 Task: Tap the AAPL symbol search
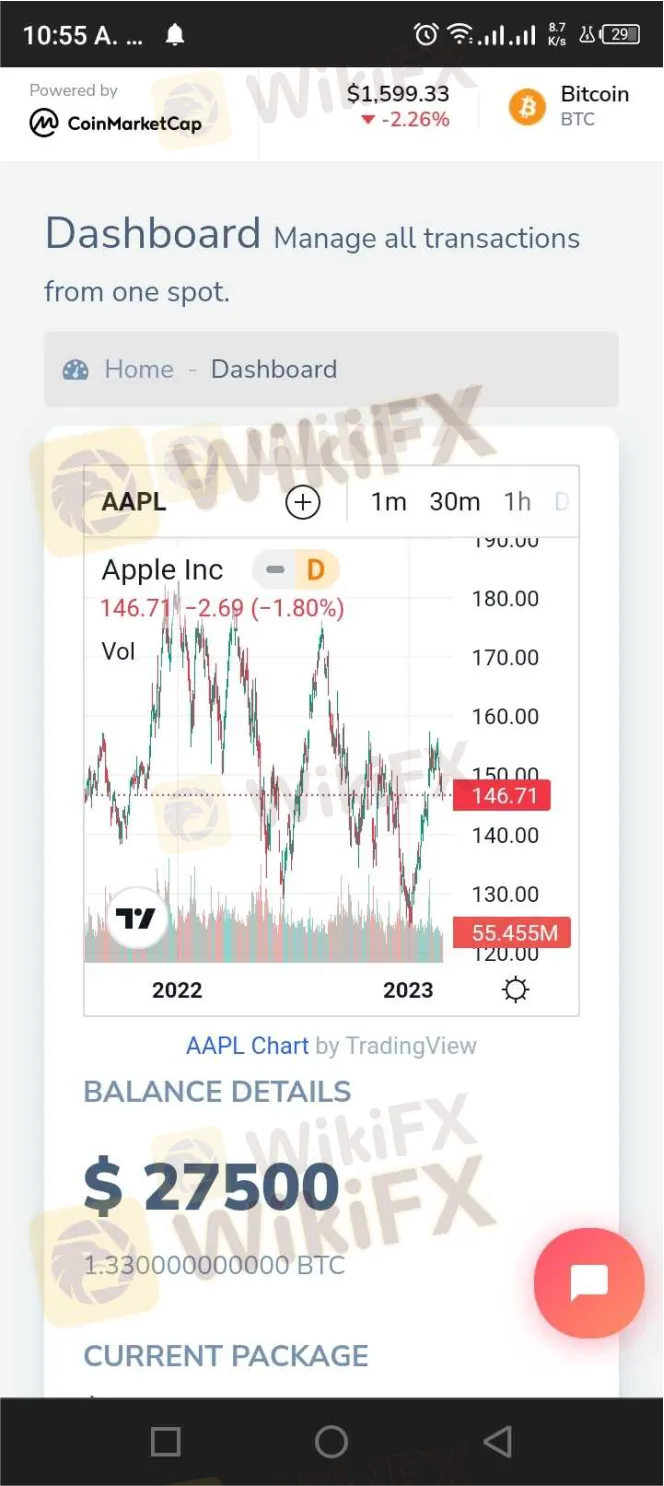point(134,502)
